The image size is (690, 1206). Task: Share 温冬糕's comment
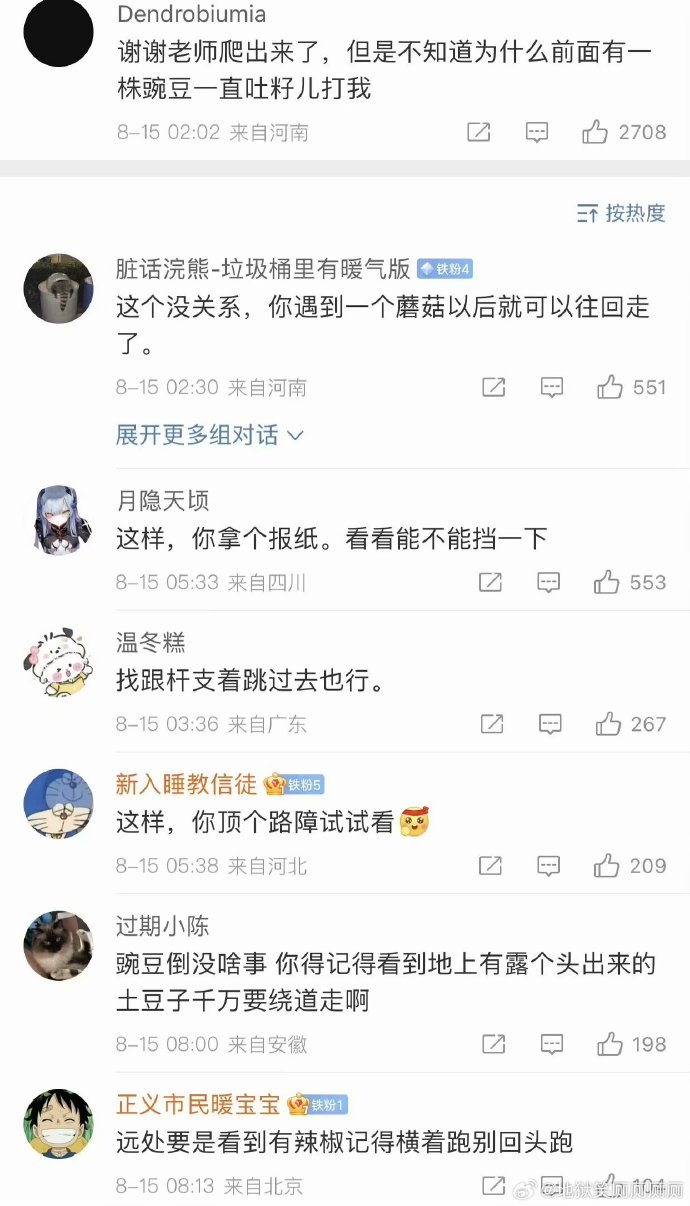pyautogui.click(x=491, y=724)
